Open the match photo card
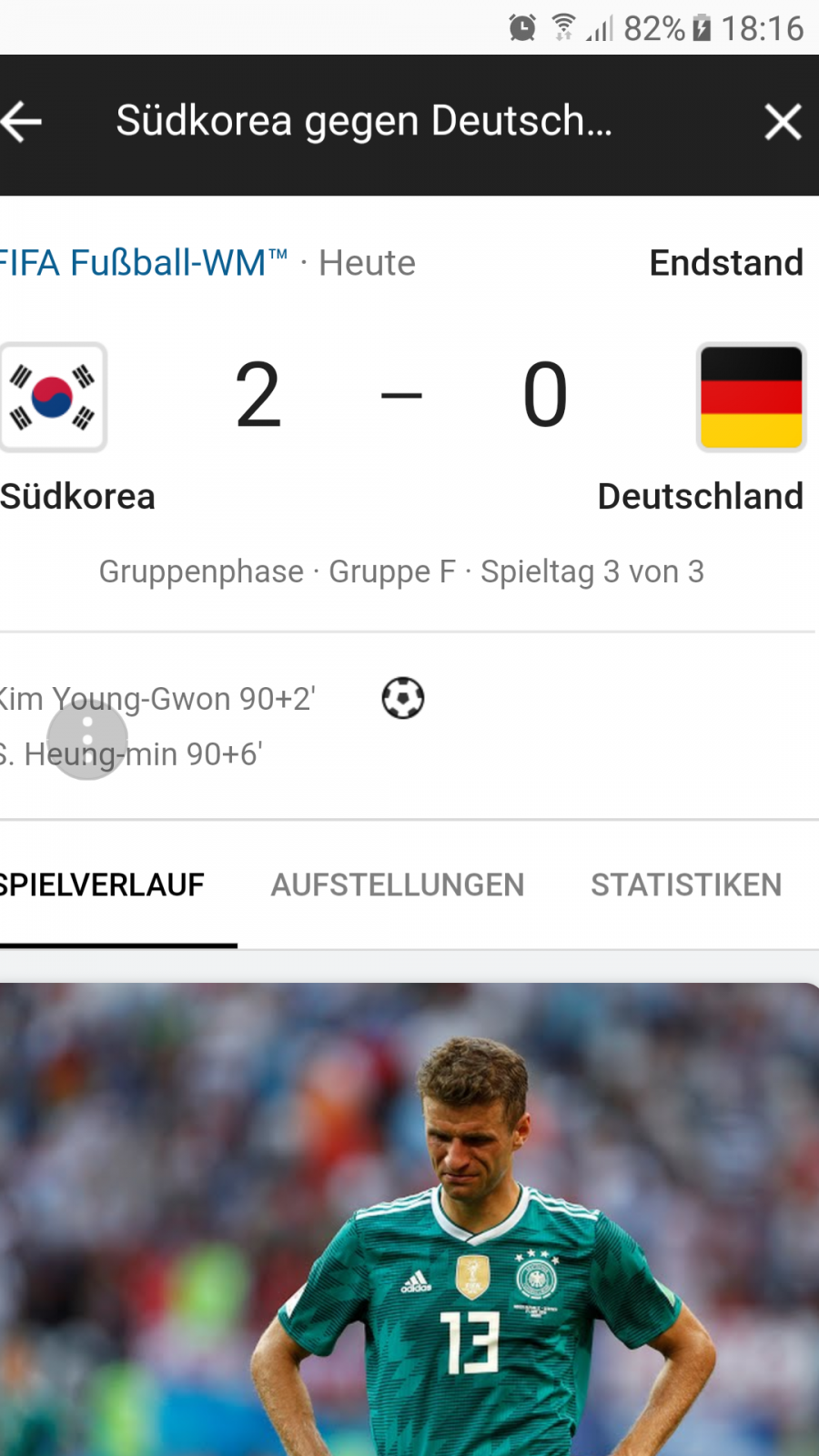 pyautogui.click(x=409, y=1219)
